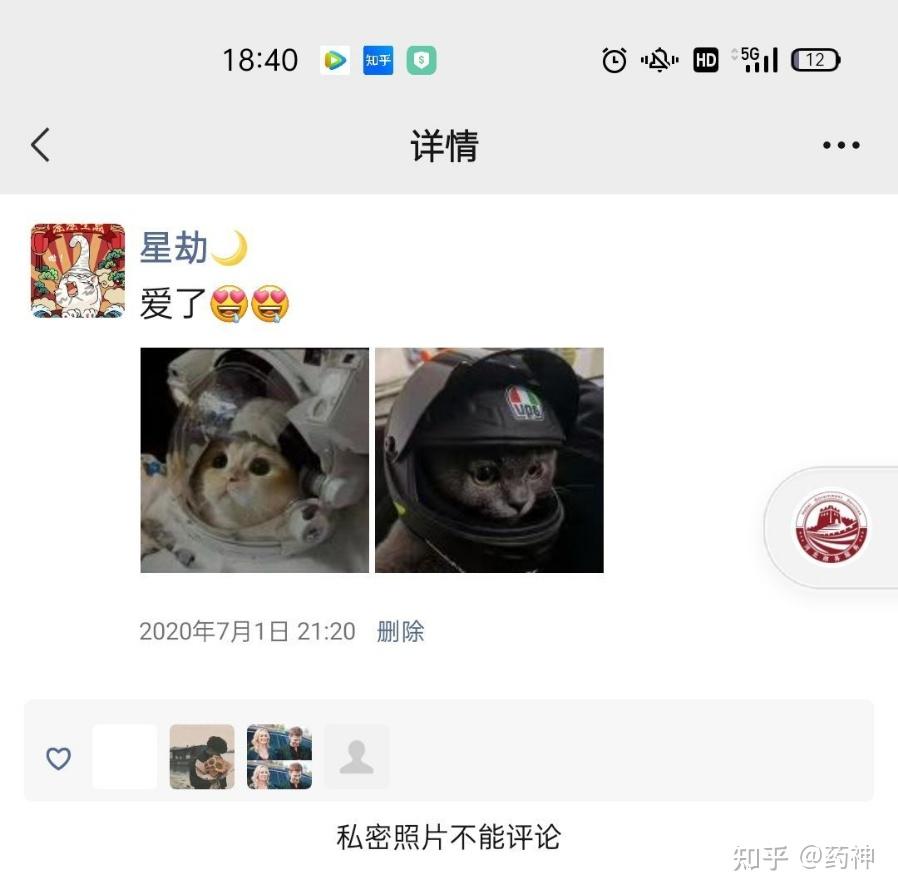Viewport: 898px width, 894px height.
Task: Open the three-dot overflow menu
Action: point(841,146)
